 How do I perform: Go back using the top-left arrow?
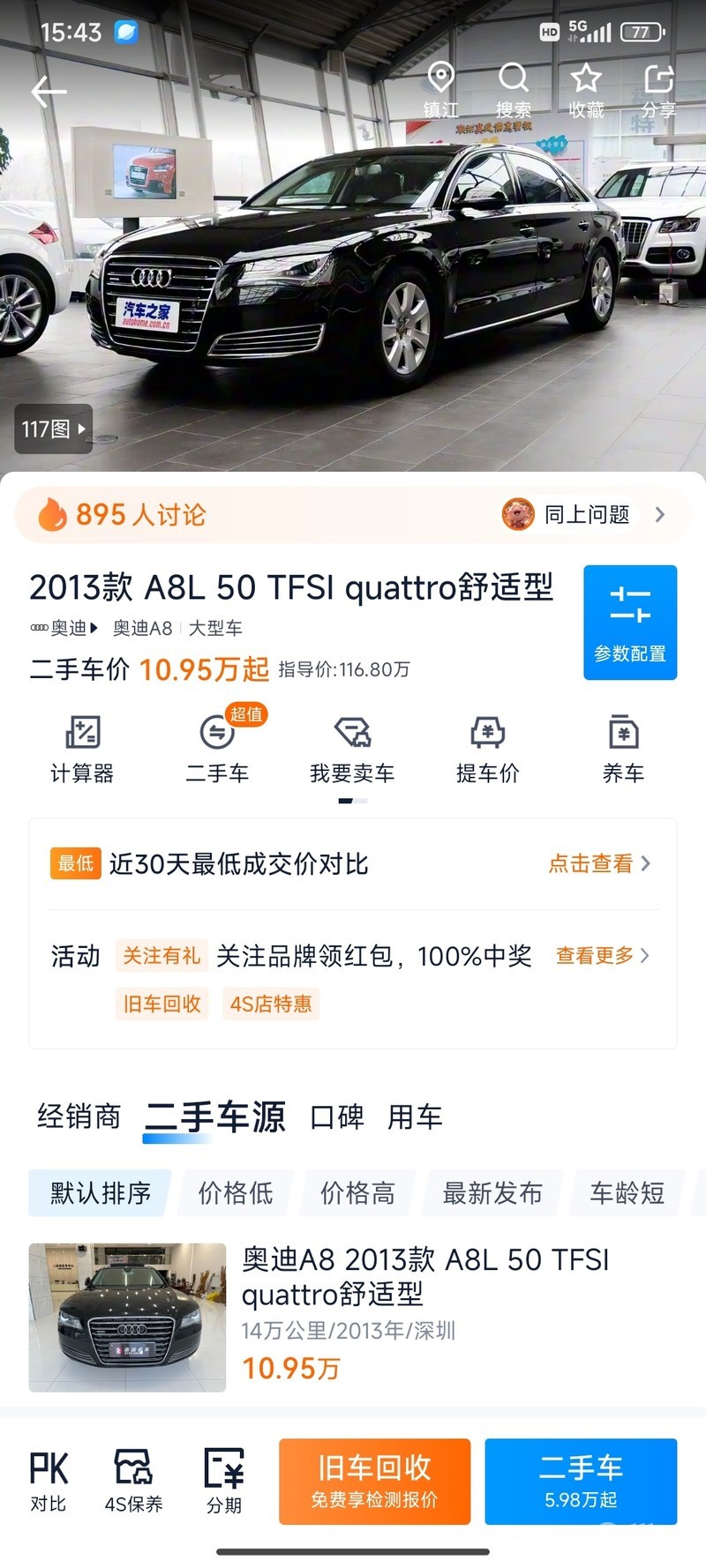[49, 91]
